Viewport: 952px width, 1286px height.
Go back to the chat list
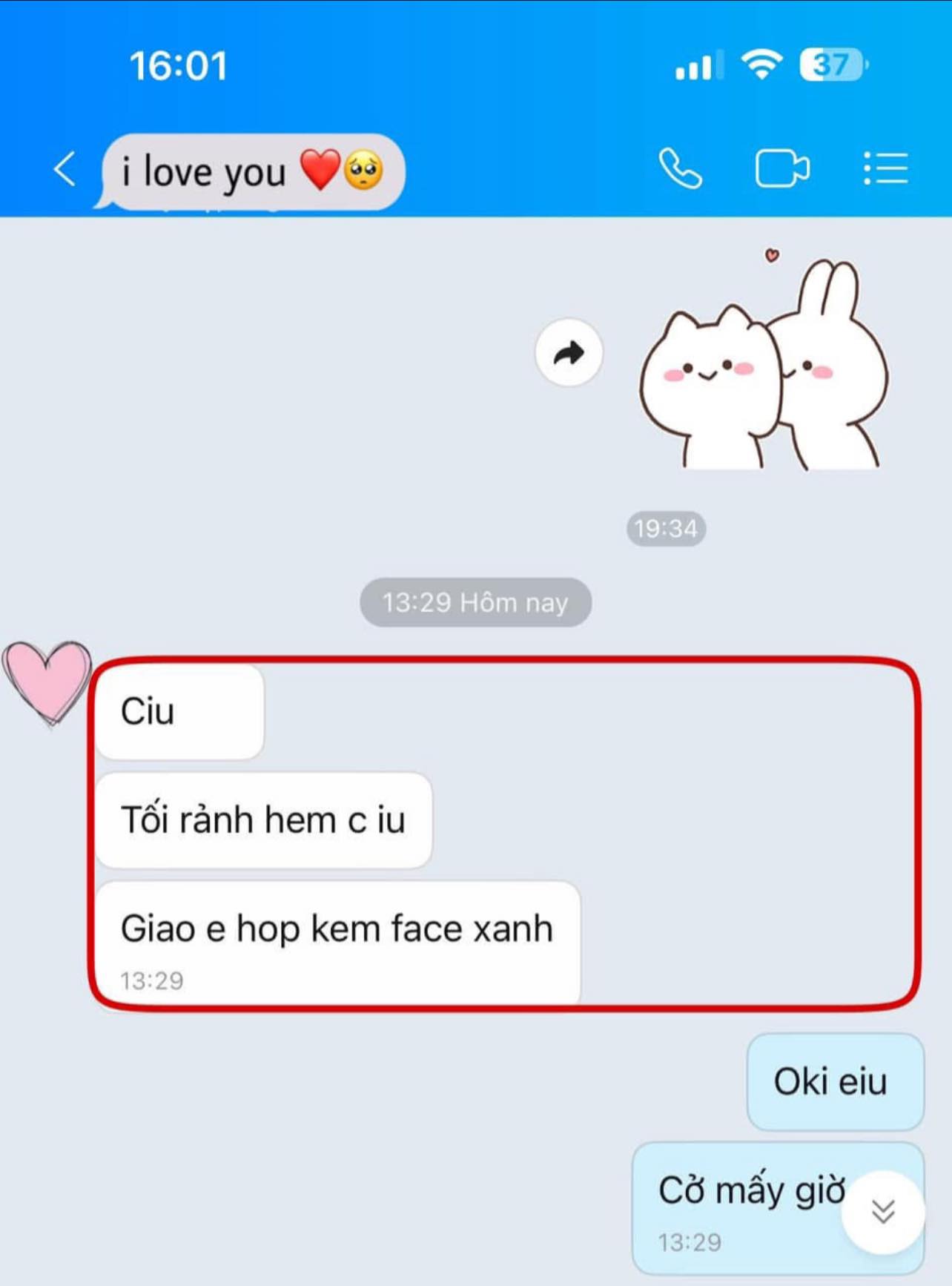[x=65, y=169]
